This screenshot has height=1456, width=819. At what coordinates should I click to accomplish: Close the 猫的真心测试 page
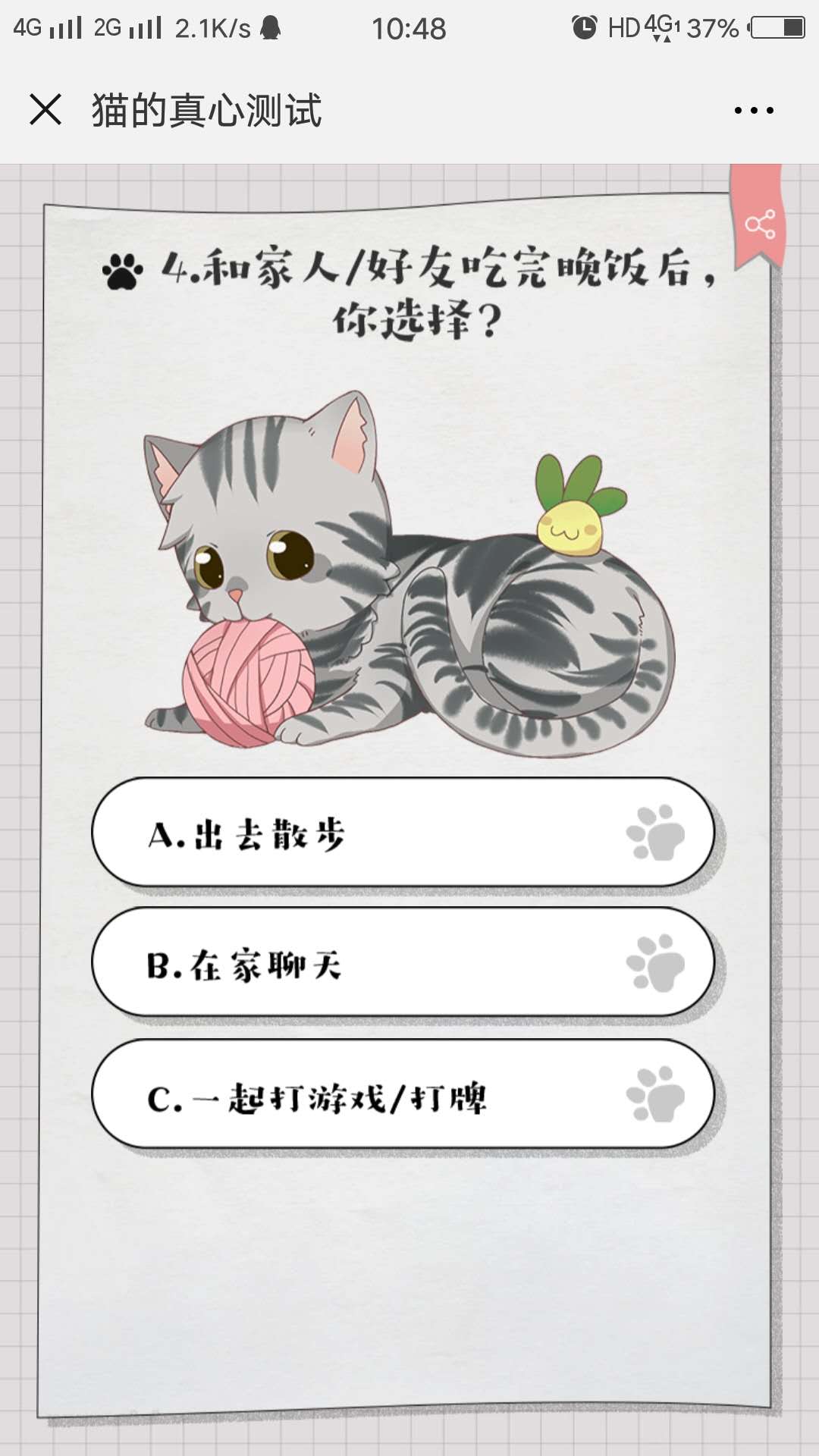(45, 110)
